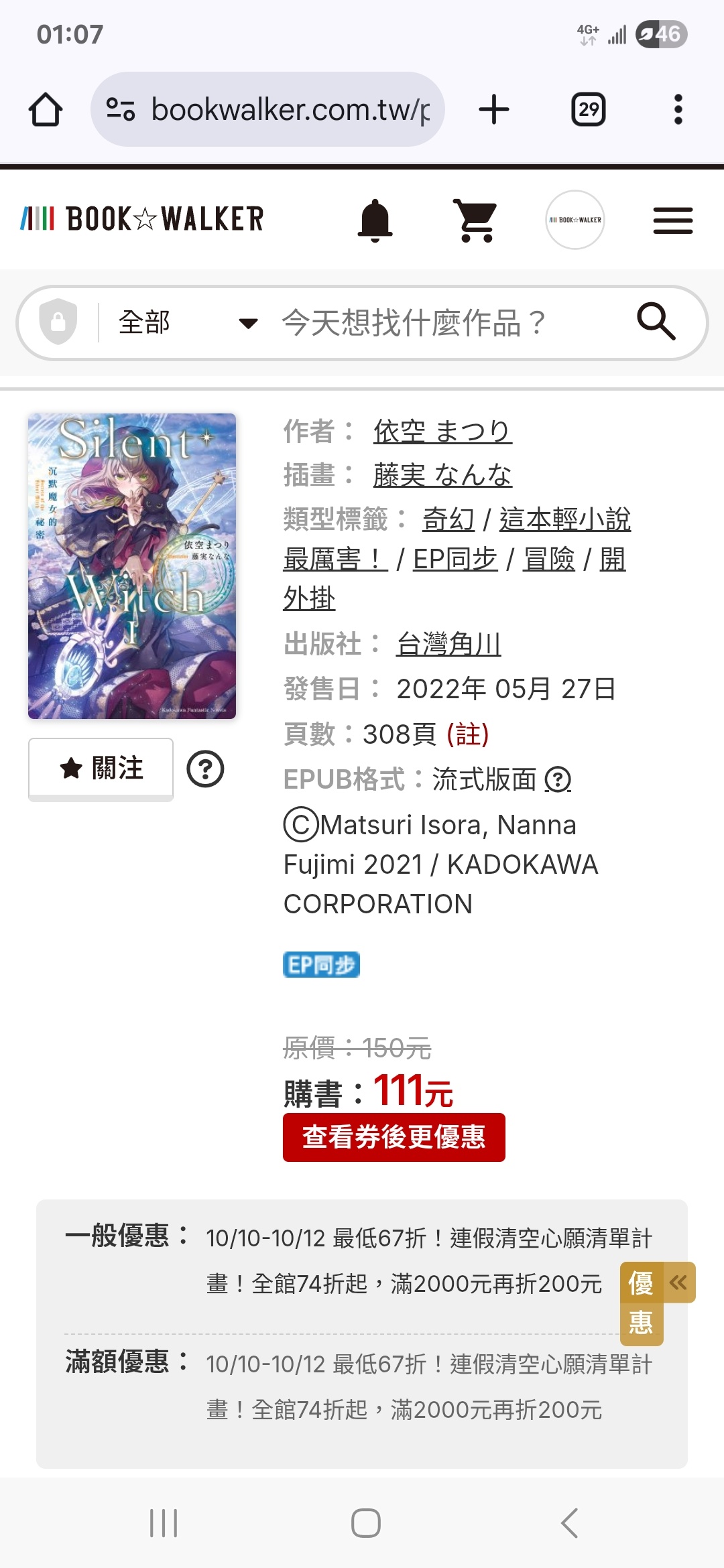This screenshot has height=1568, width=724.
Task: Open help icon next to 關注
Action: tap(205, 769)
